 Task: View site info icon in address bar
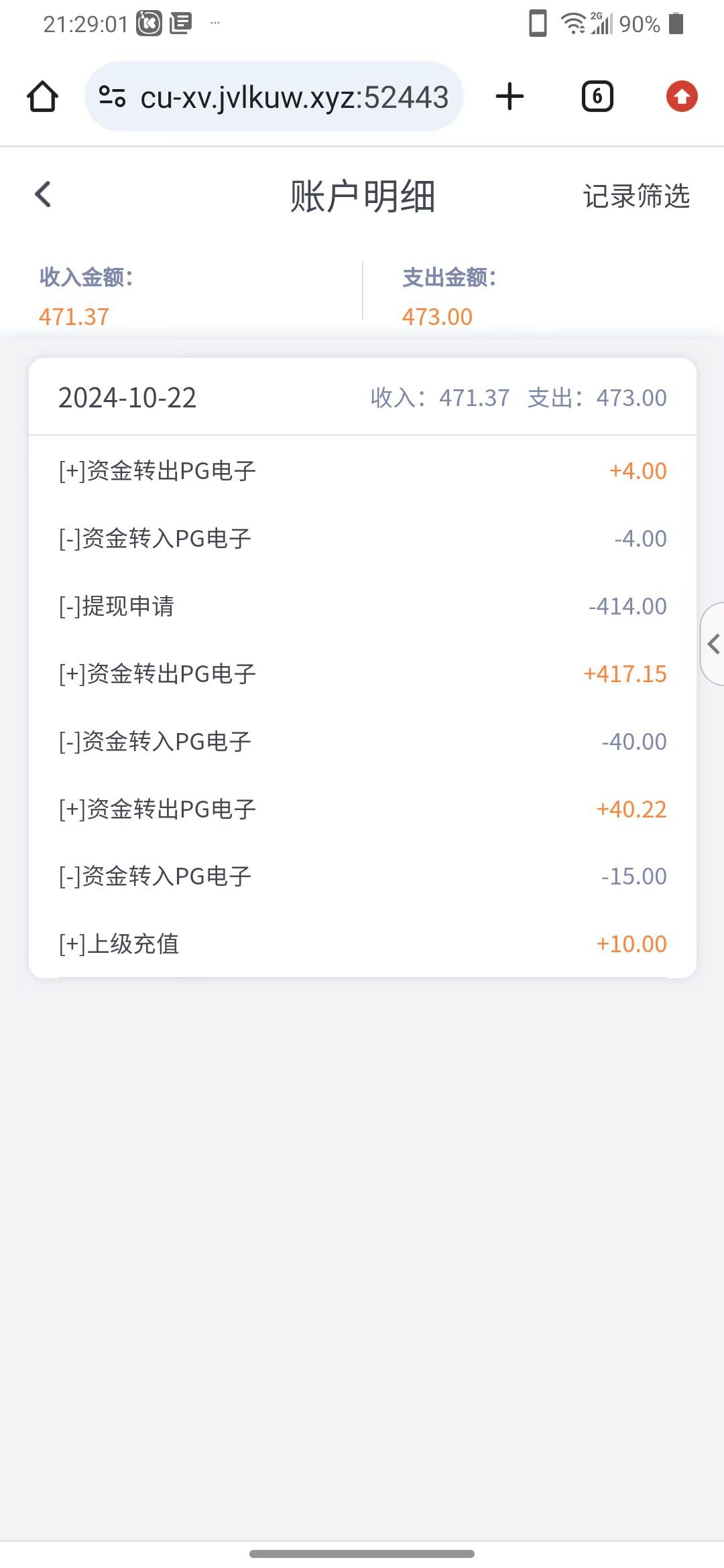coord(112,96)
